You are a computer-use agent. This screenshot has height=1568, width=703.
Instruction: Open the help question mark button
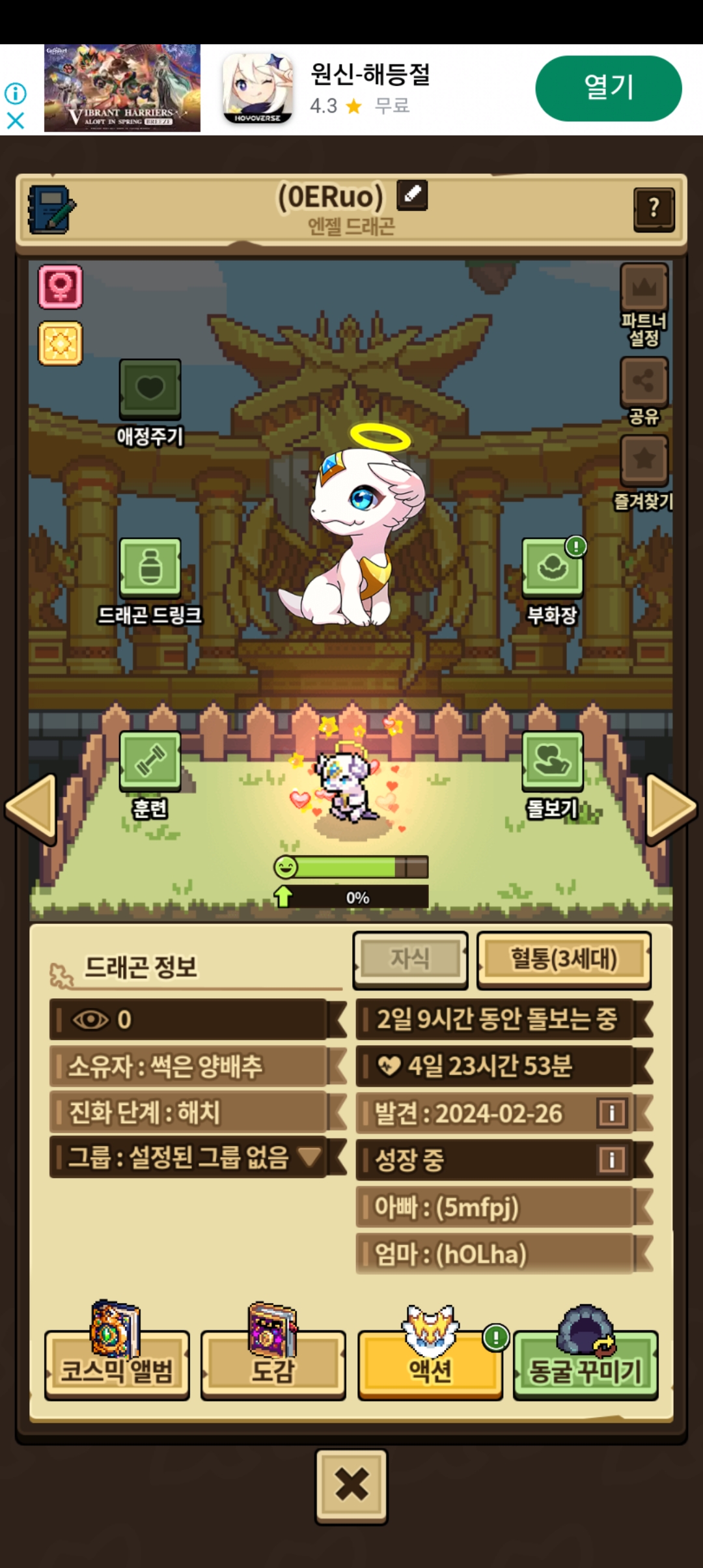click(654, 209)
